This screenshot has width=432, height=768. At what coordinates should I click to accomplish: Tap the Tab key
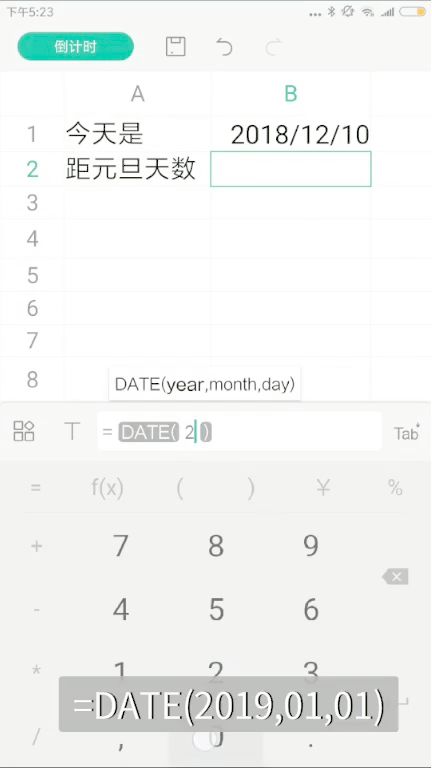pyautogui.click(x=407, y=432)
